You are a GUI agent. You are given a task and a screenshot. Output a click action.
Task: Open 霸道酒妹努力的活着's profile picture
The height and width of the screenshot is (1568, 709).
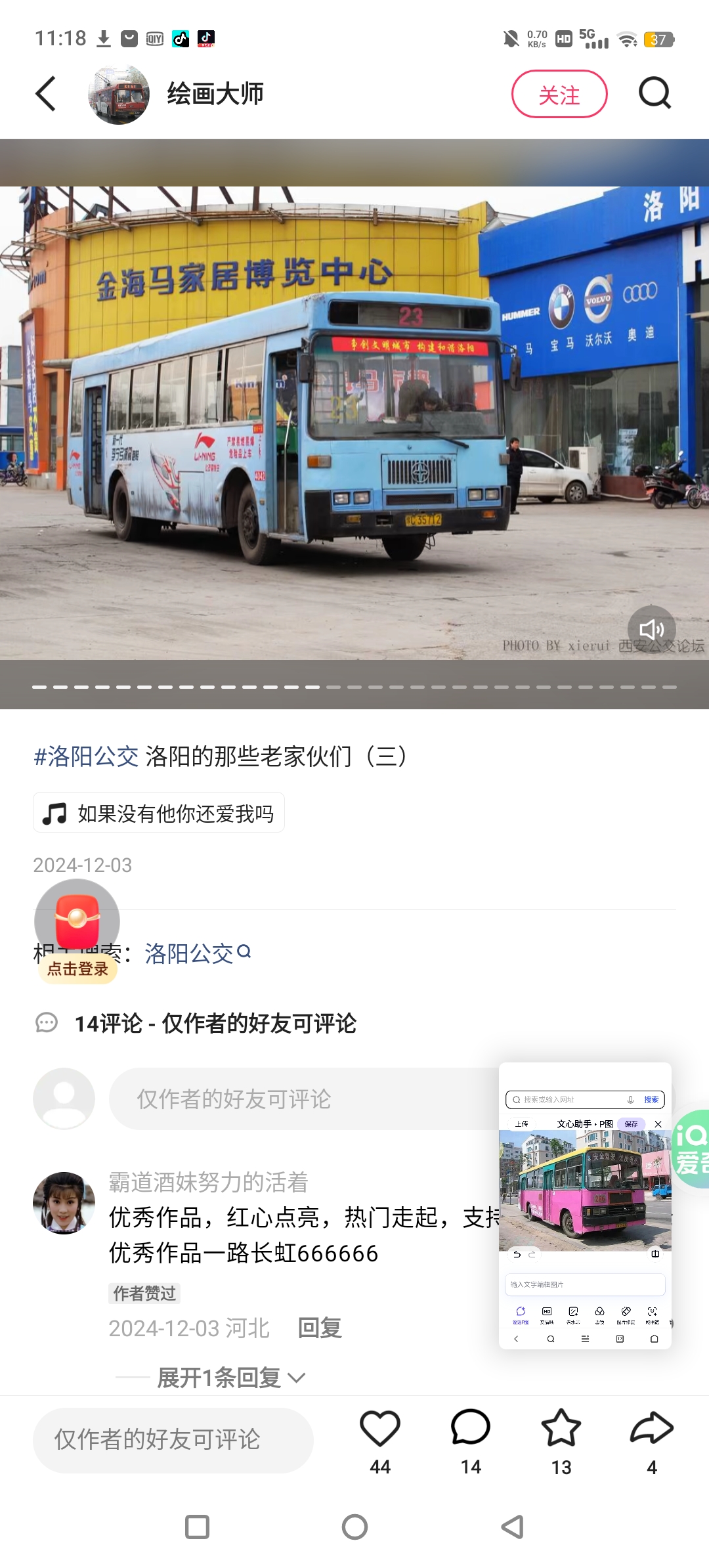pos(64,1203)
